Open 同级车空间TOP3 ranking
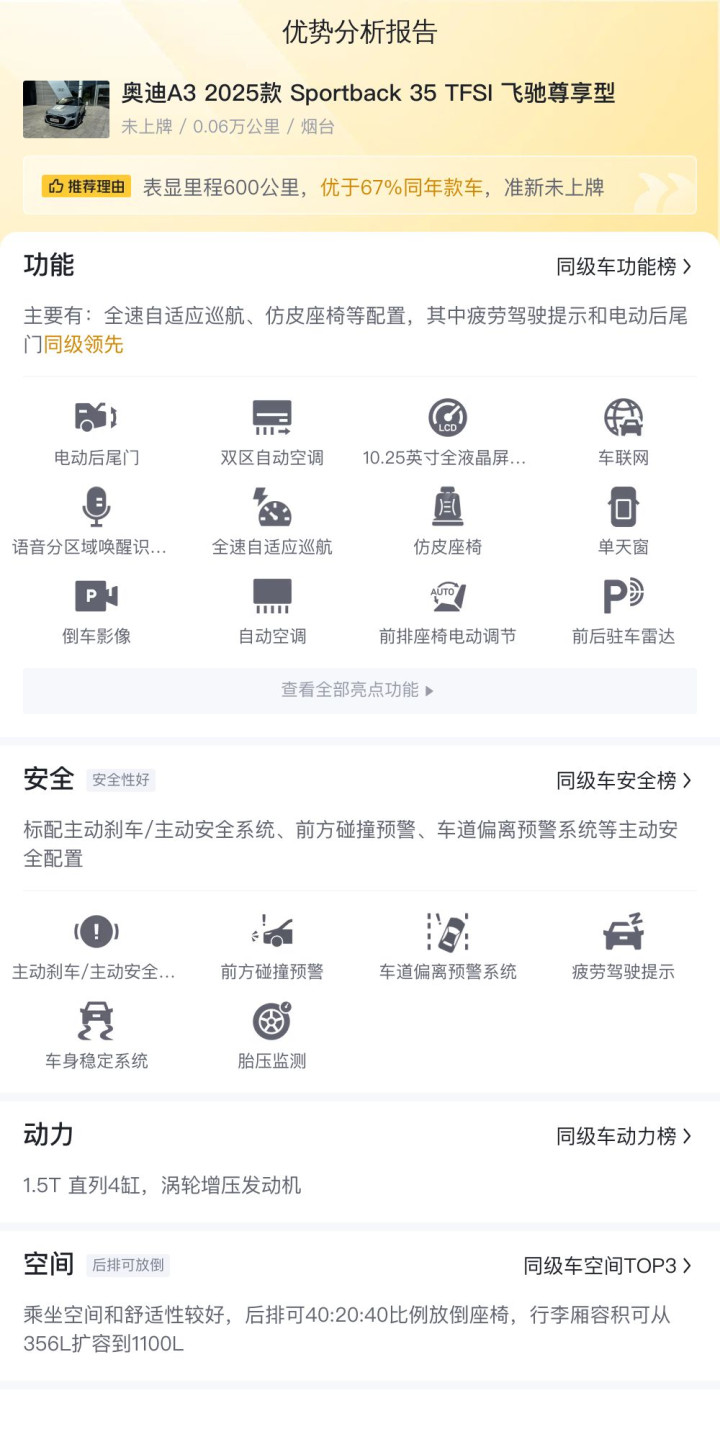This screenshot has width=720, height=1447. pos(608,1265)
